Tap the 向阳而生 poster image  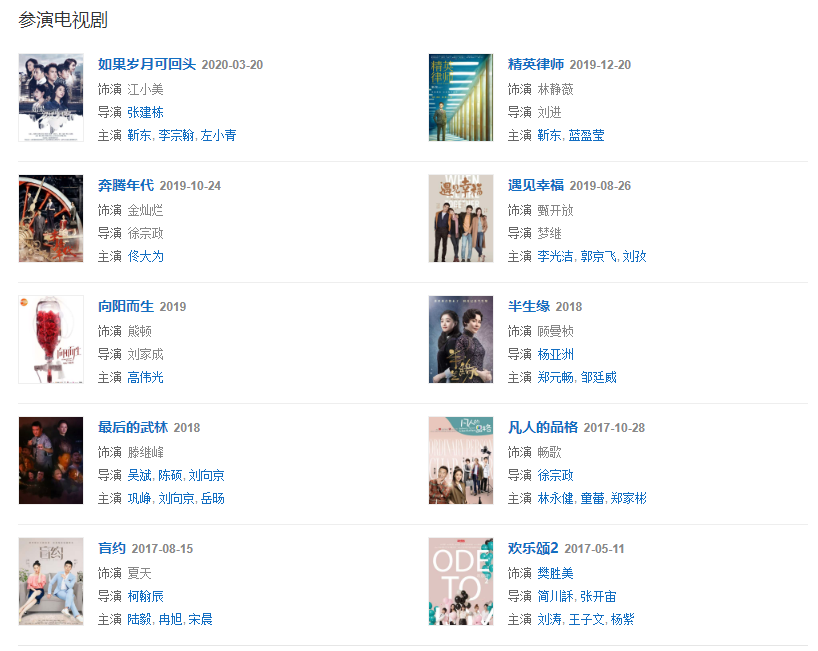coord(51,340)
